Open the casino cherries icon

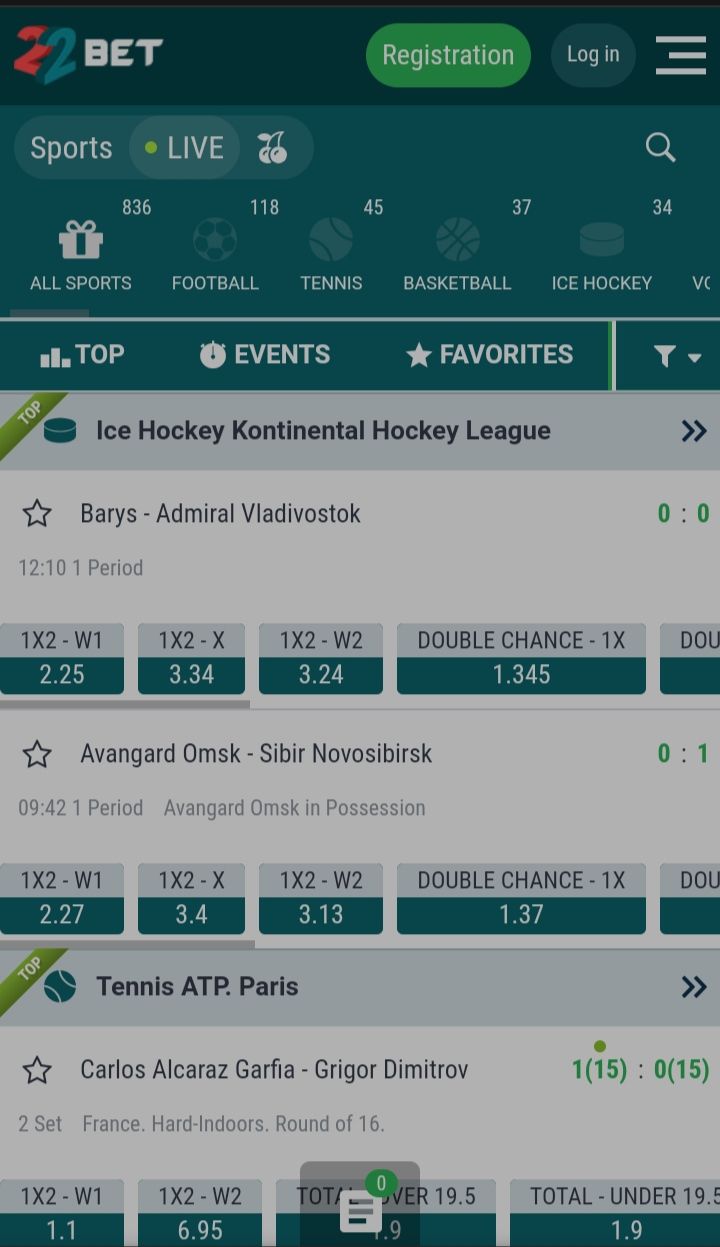272,148
